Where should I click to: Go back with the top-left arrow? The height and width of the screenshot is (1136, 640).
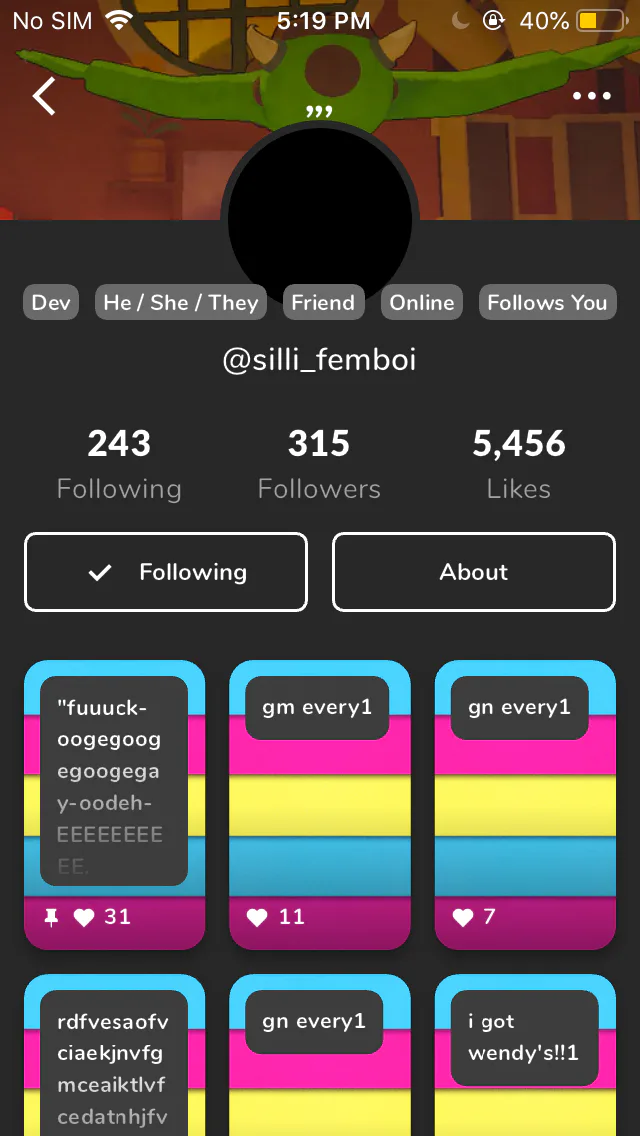point(44,96)
